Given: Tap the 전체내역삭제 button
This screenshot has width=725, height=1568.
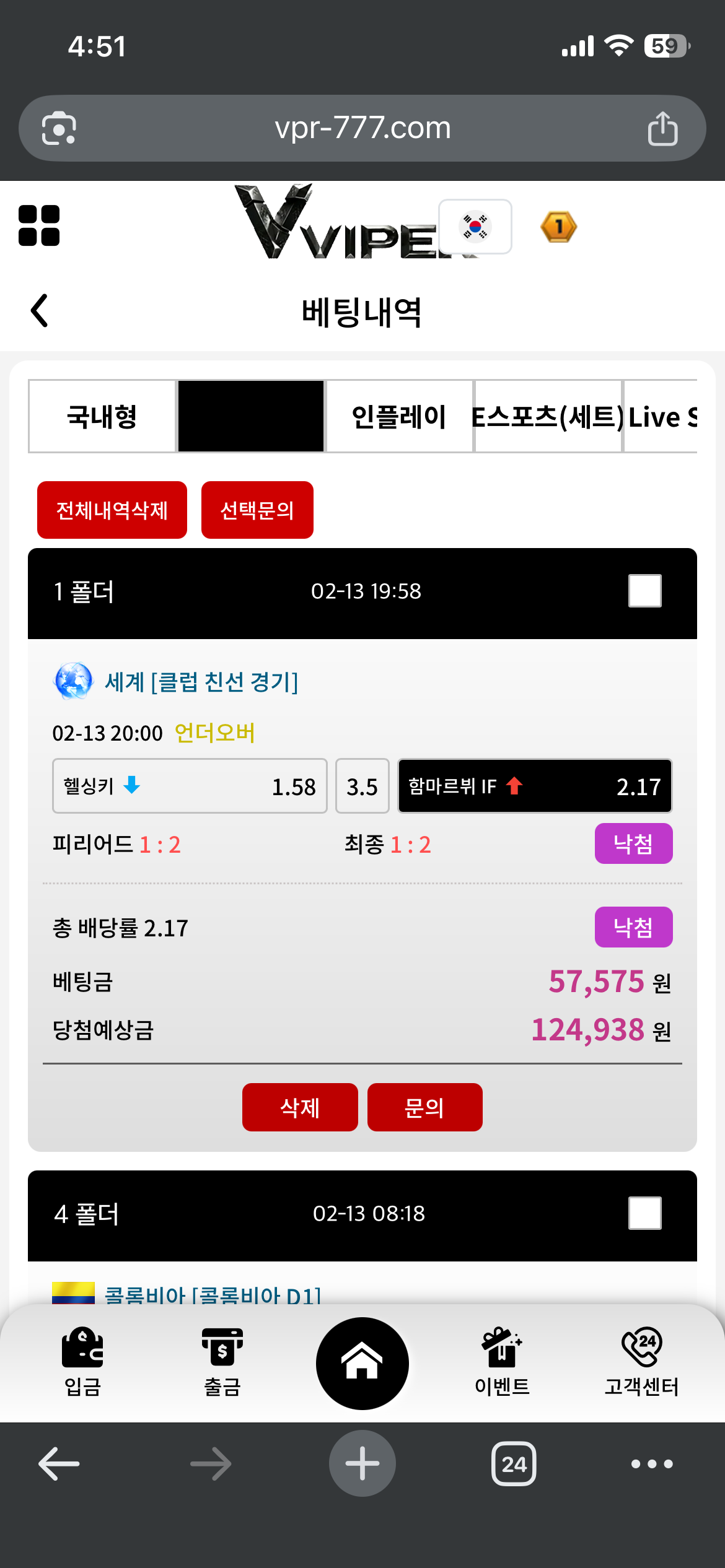Looking at the screenshot, I should pos(112,510).
